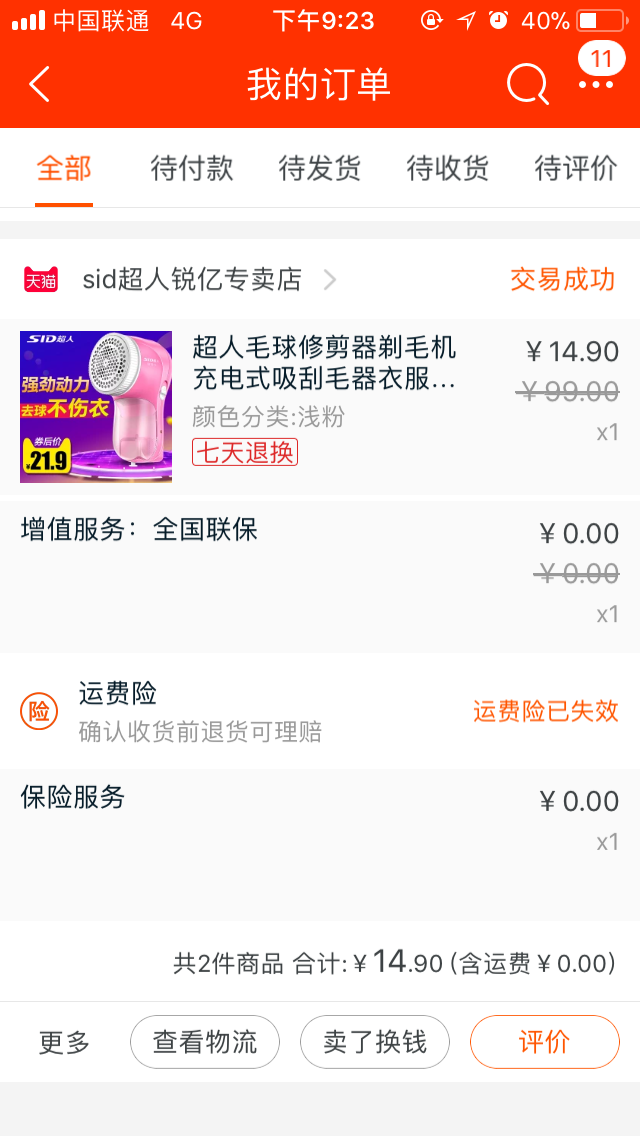This screenshot has height=1136, width=640.
Task: Switch to the 待付款 tab
Action: [x=192, y=169]
